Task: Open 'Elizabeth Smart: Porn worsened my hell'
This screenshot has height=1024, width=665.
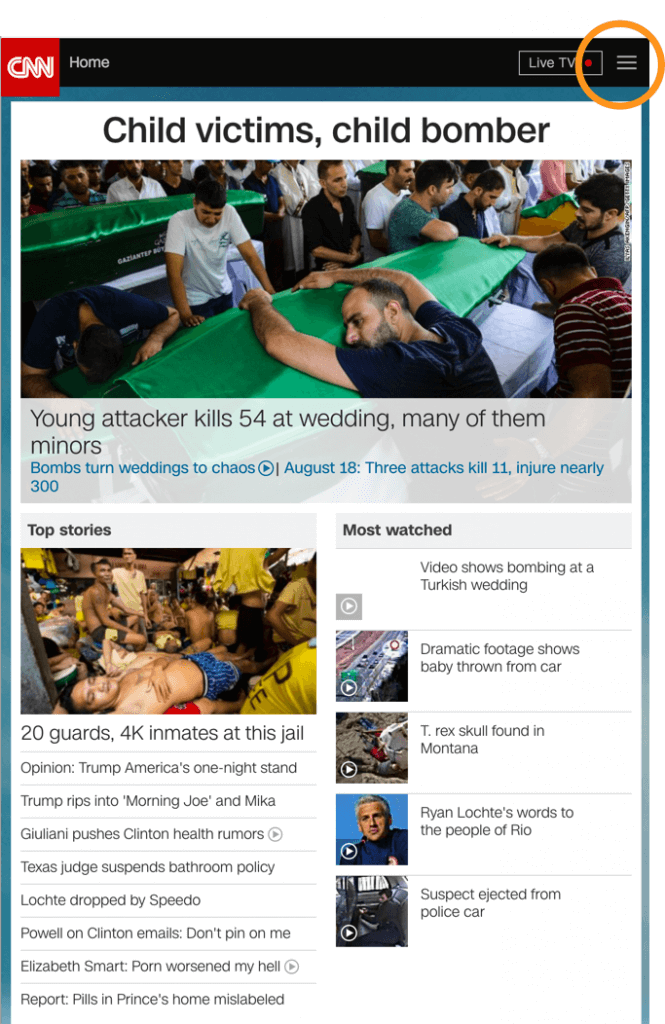Action: pyautogui.click(x=150, y=966)
